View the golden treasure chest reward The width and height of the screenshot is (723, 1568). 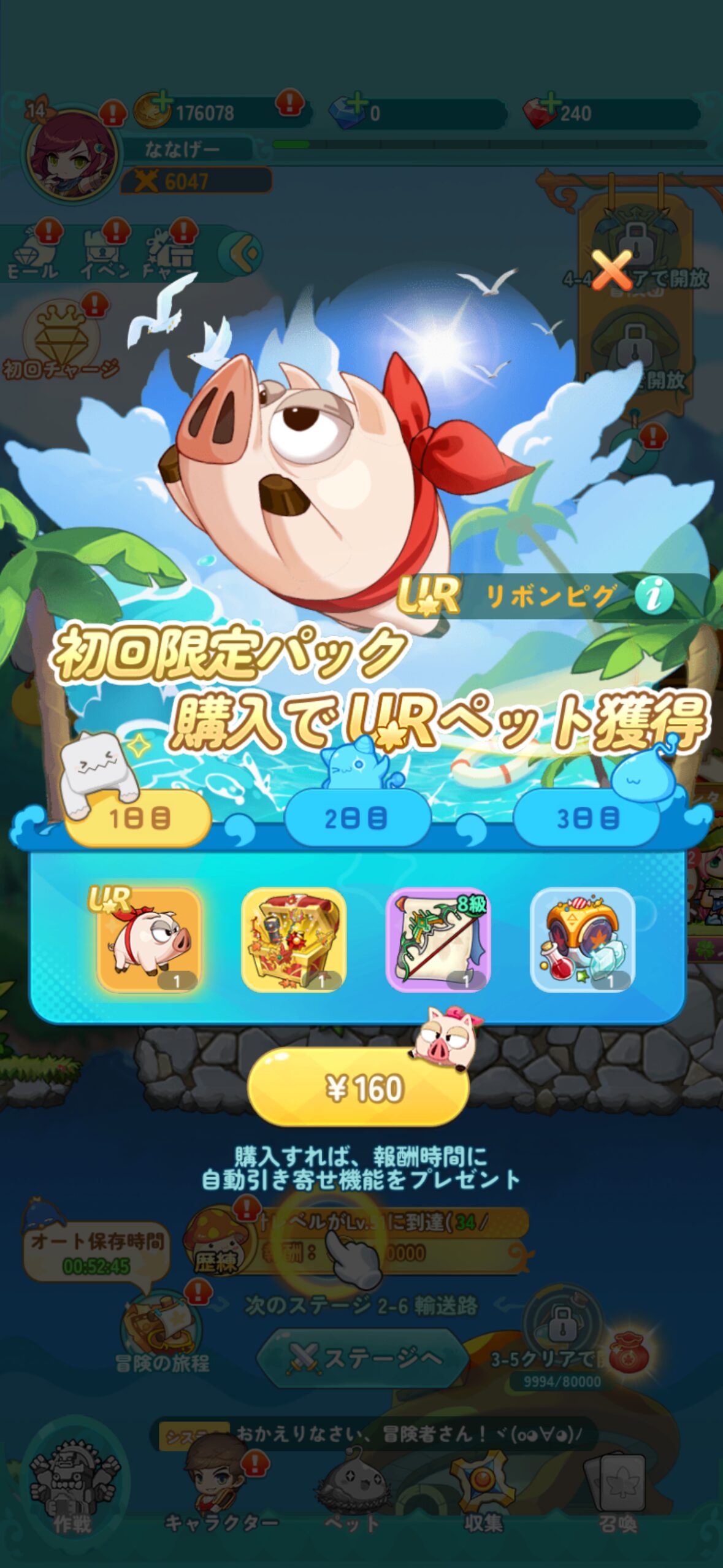click(294, 940)
